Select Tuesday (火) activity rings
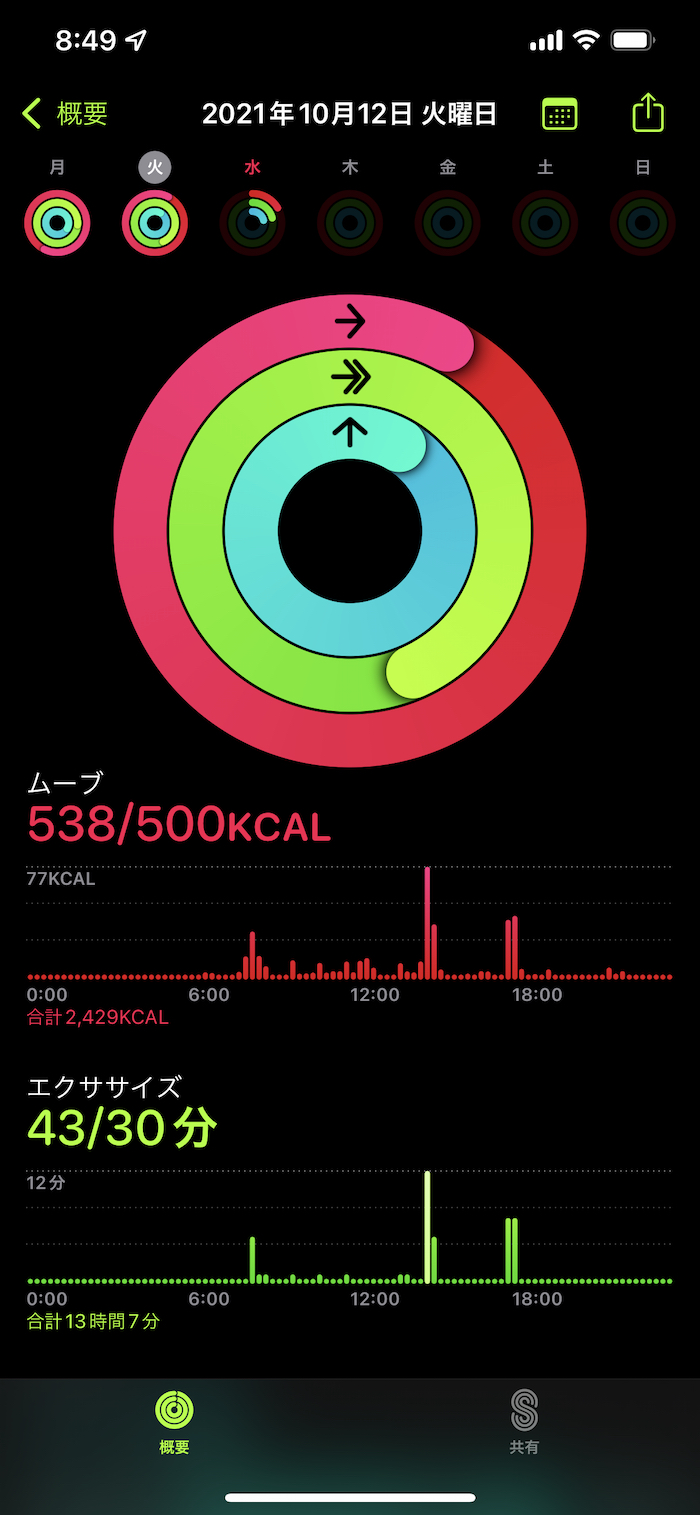The height and width of the screenshot is (1515, 700). coord(155,223)
